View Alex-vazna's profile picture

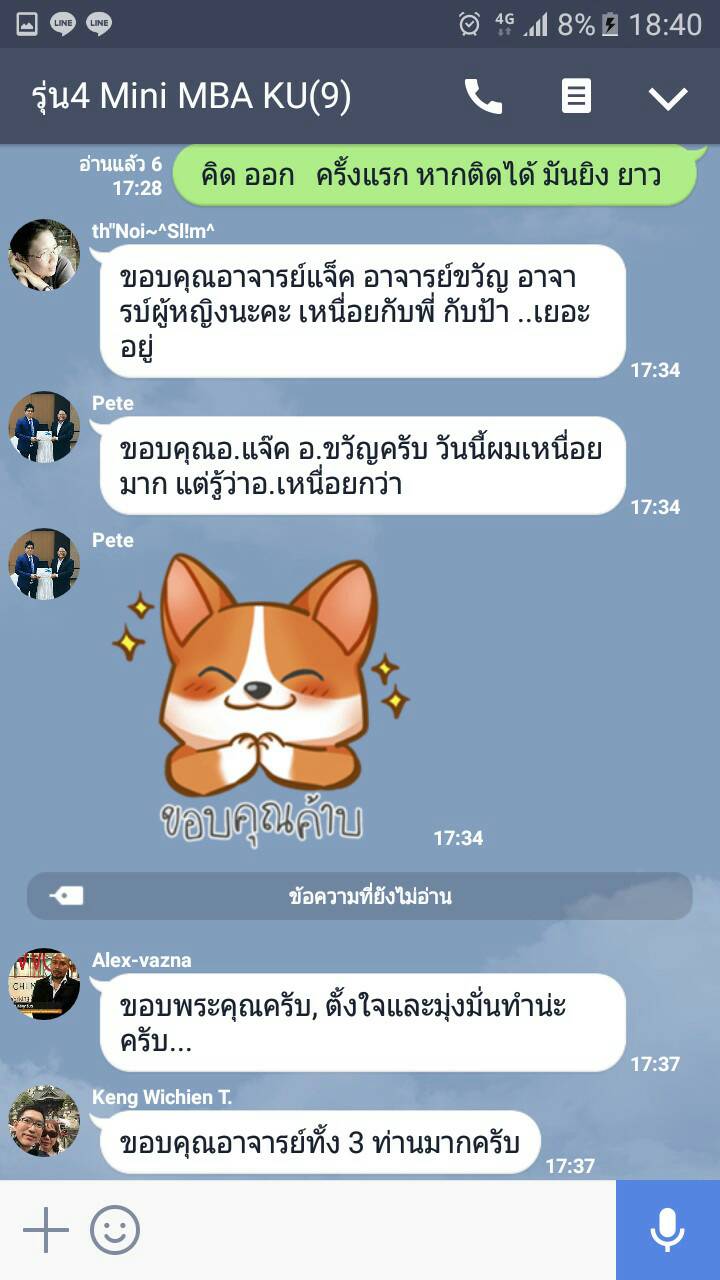(44, 984)
